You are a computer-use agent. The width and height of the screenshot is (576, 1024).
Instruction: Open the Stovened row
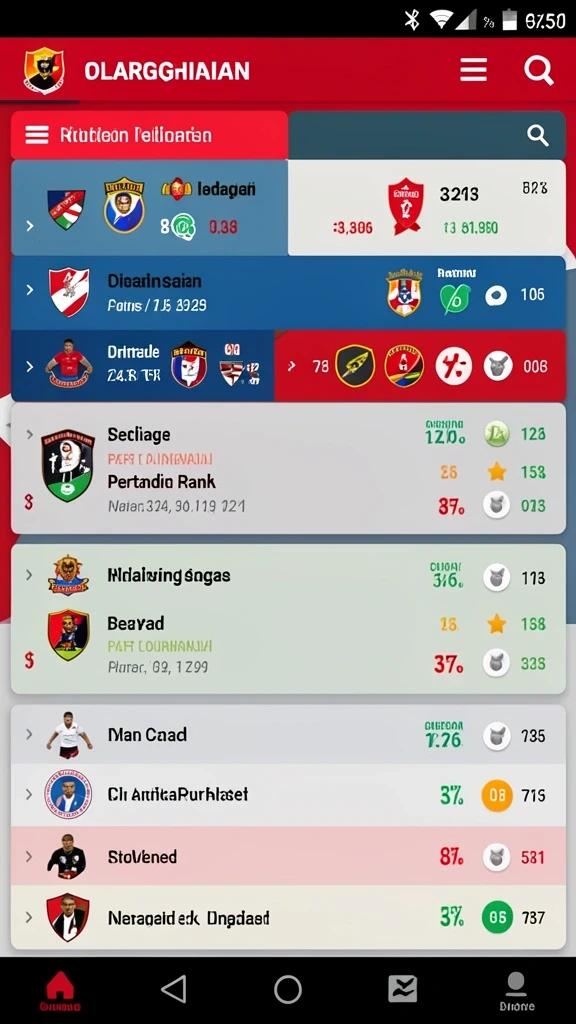pyautogui.click(x=288, y=856)
